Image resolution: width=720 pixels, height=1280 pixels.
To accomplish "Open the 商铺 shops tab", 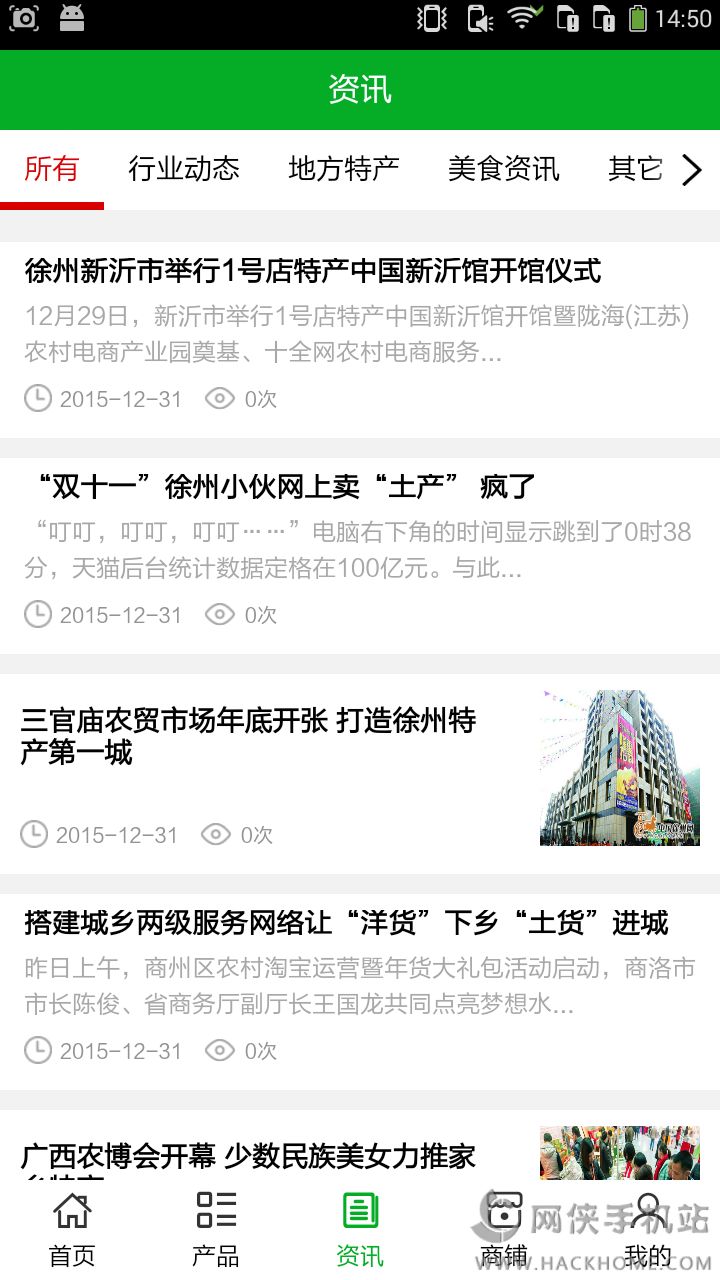I will point(504,1228).
